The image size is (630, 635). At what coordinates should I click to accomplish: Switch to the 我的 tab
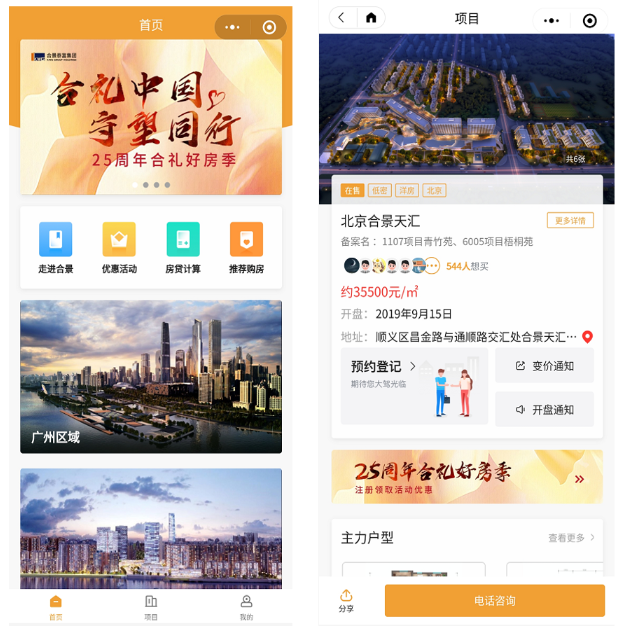246,607
